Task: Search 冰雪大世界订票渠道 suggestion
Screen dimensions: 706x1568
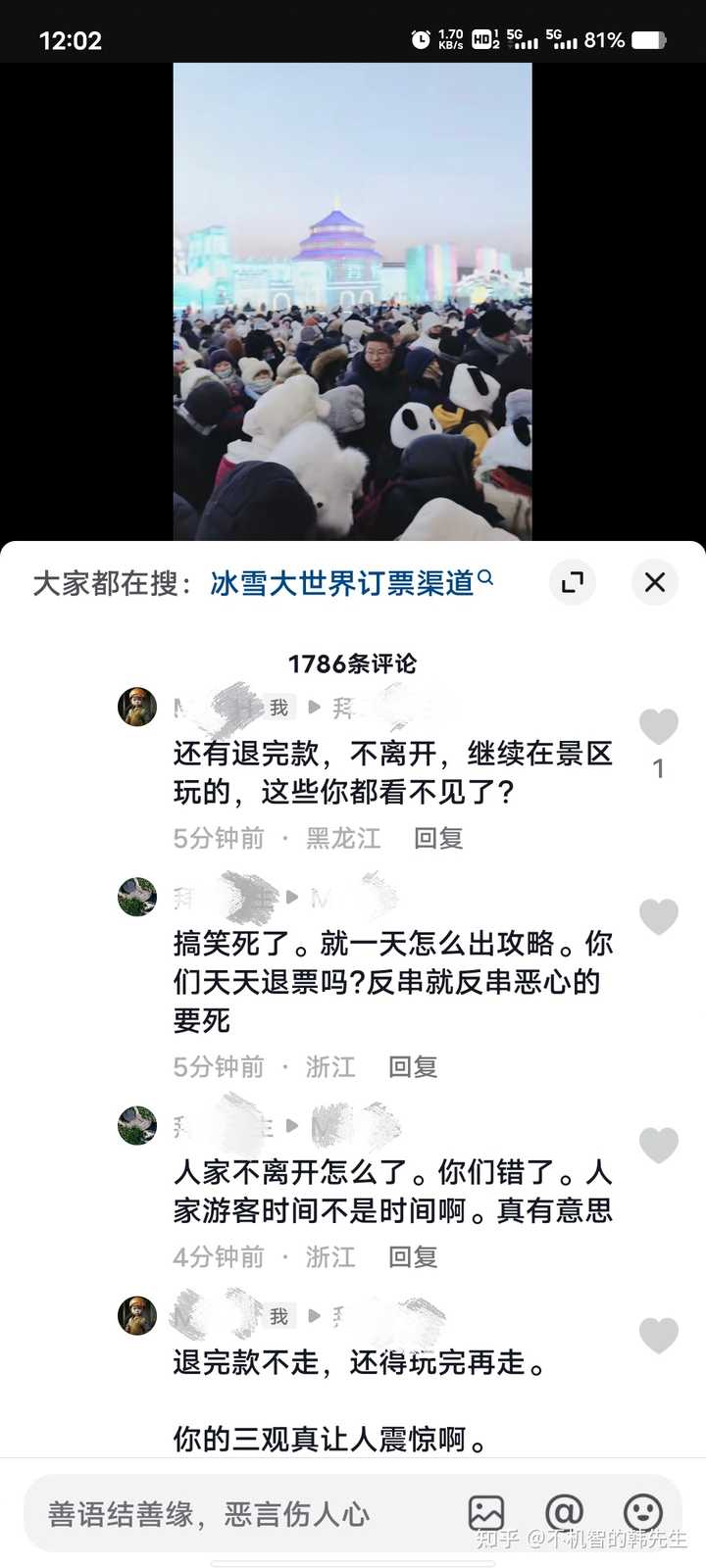Action: point(351,583)
